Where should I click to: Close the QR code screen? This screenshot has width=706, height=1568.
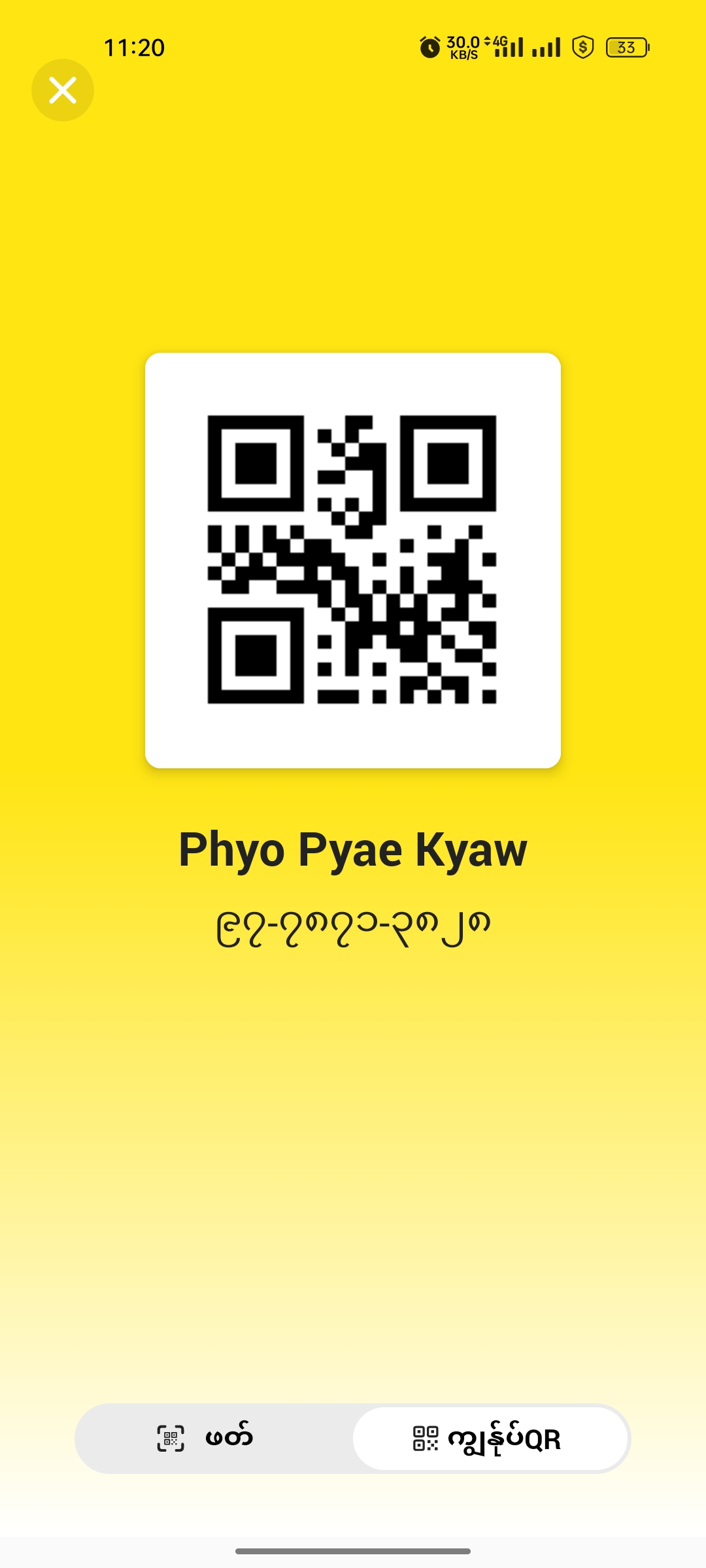pos(63,90)
